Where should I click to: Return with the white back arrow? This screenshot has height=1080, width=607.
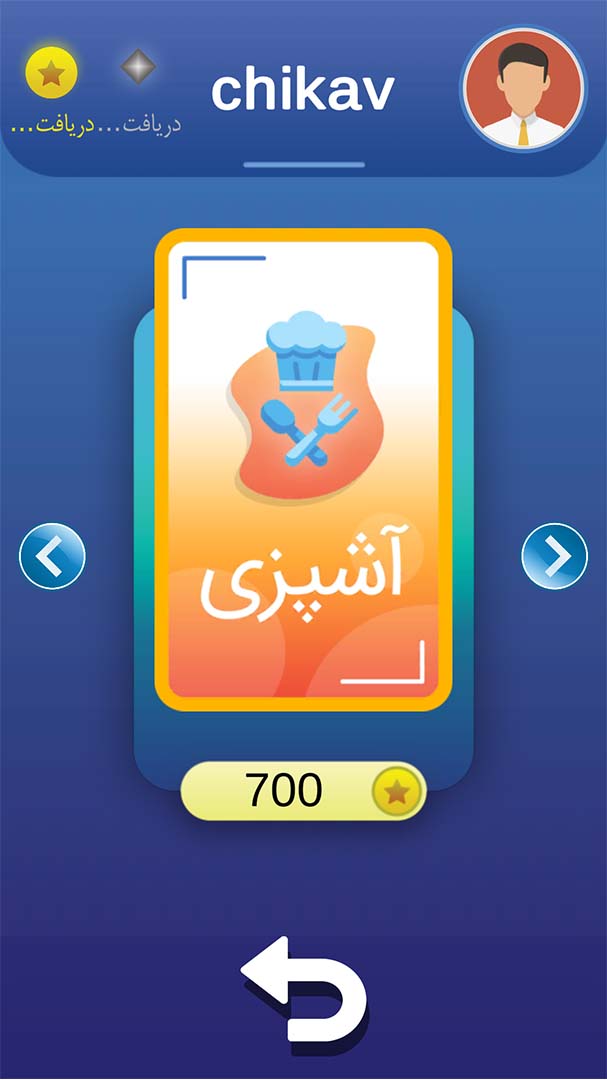(x=304, y=988)
